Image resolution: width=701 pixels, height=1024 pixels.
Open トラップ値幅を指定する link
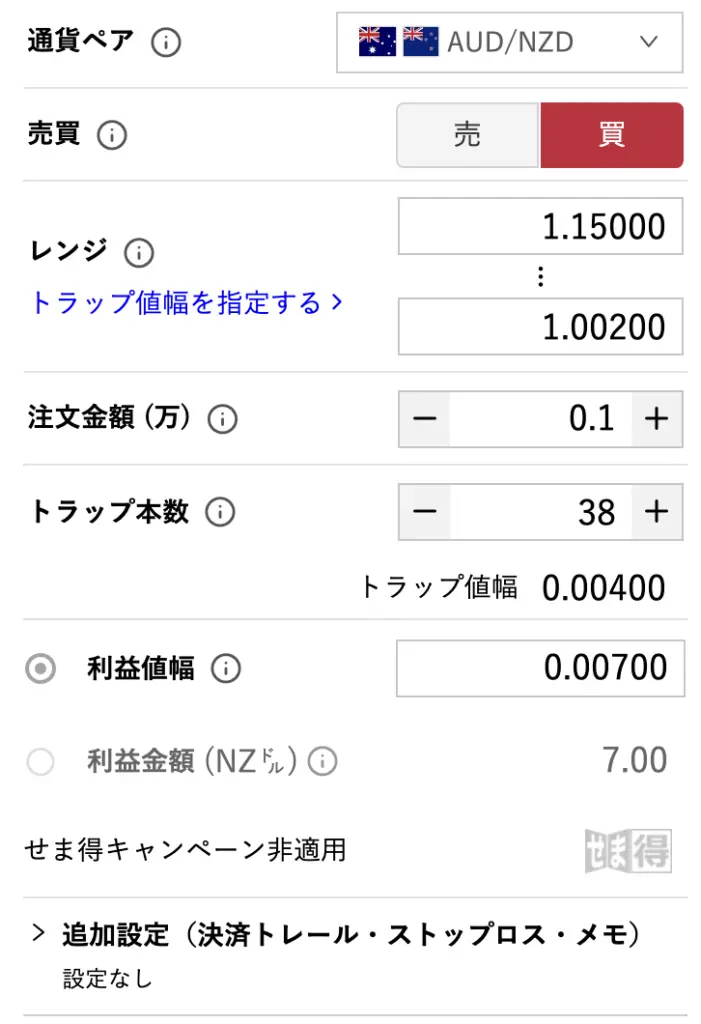[x=186, y=302]
